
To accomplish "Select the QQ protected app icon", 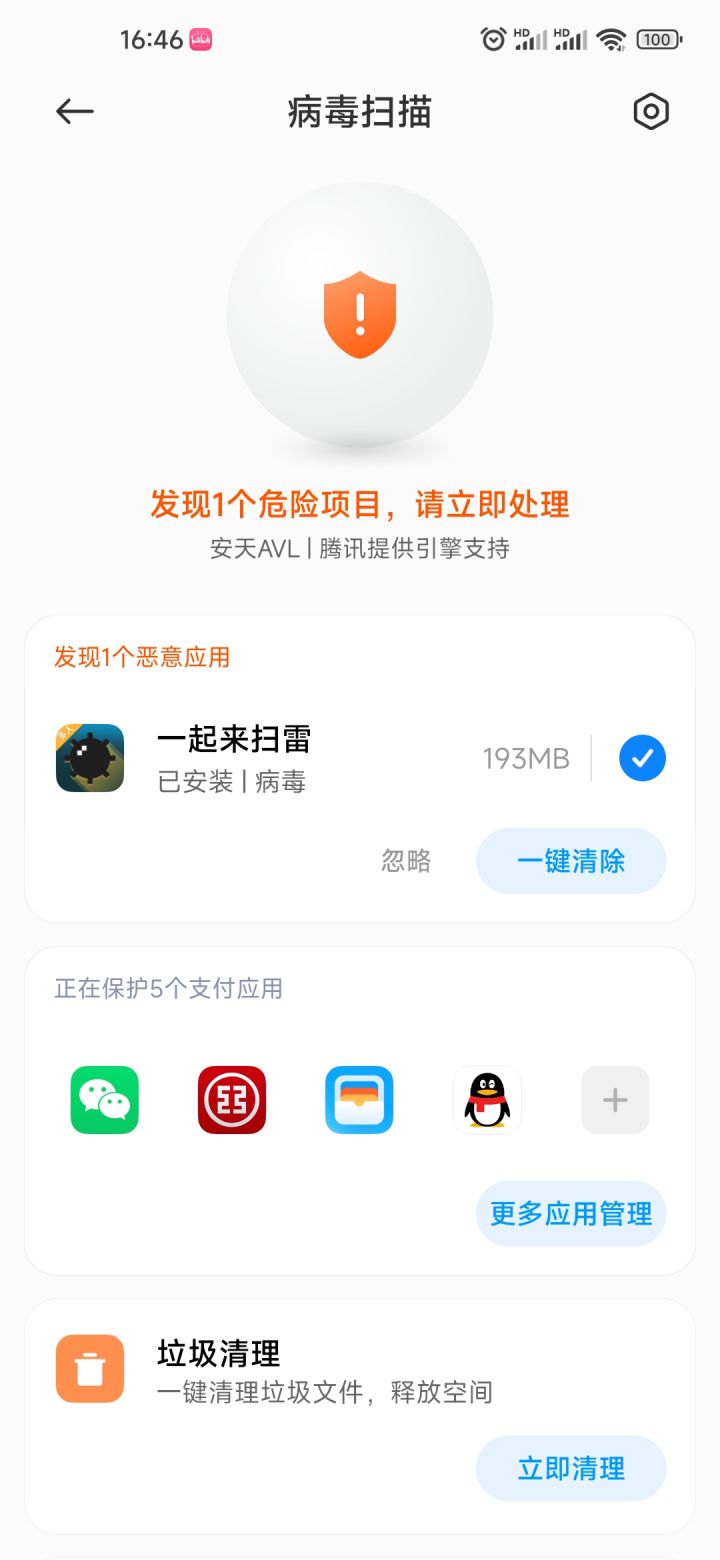I will [x=487, y=1099].
